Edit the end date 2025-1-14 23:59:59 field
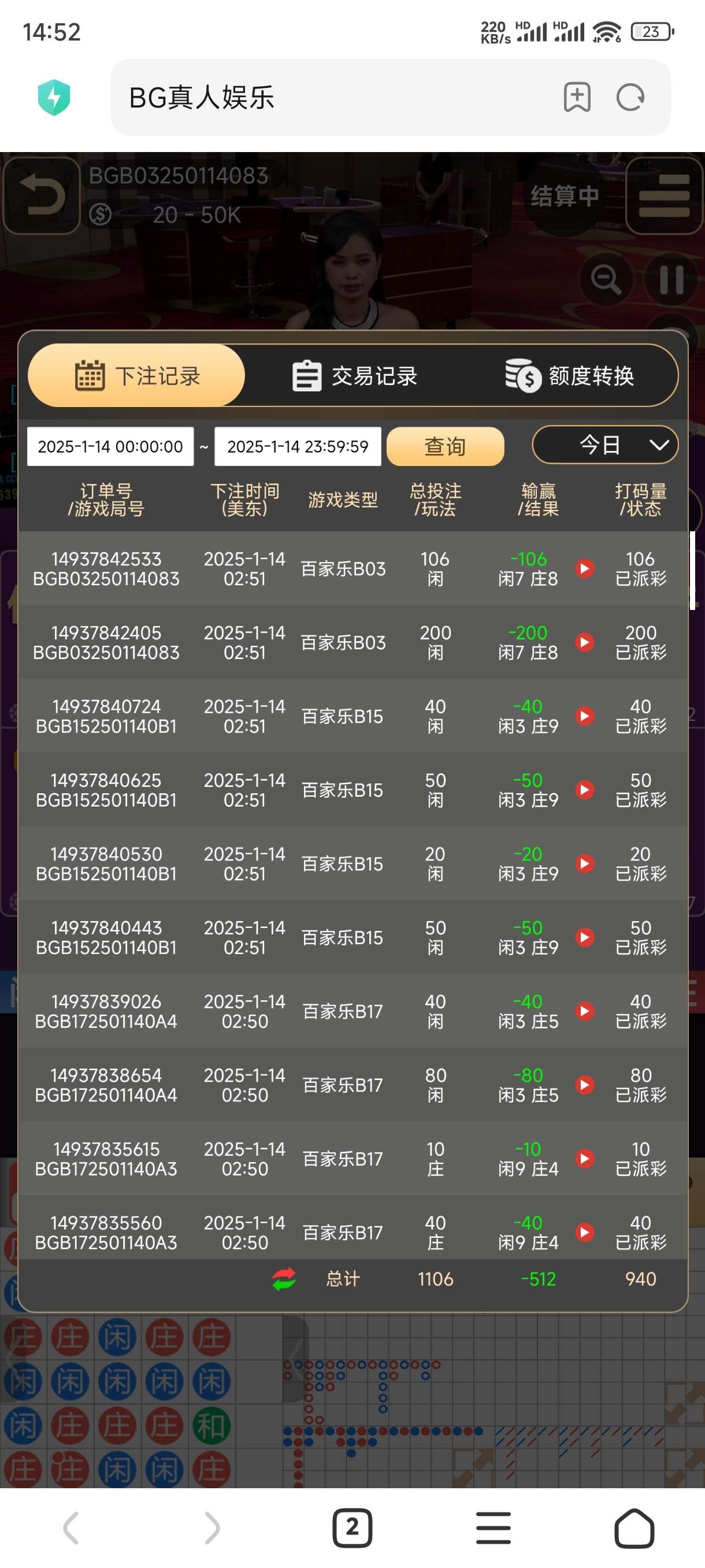The image size is (705, 1568). pos(298,446)
